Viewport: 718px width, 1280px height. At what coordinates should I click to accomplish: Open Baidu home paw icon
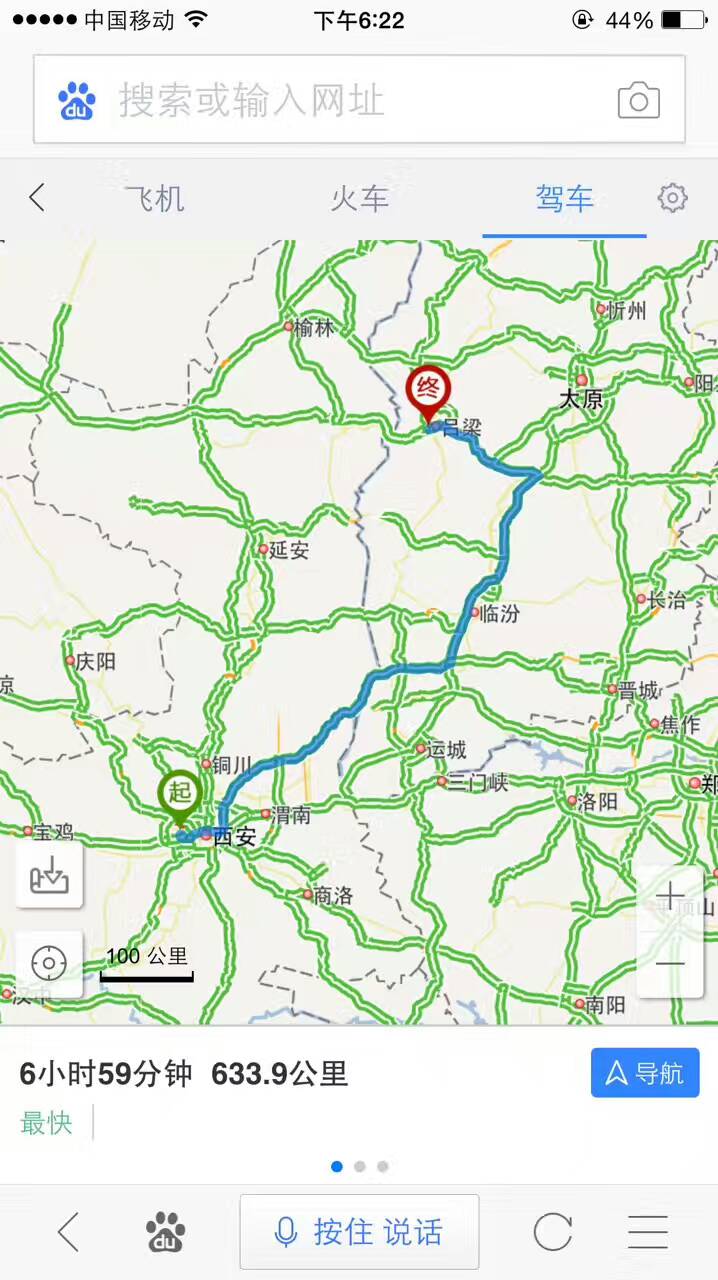point(165,1232)
